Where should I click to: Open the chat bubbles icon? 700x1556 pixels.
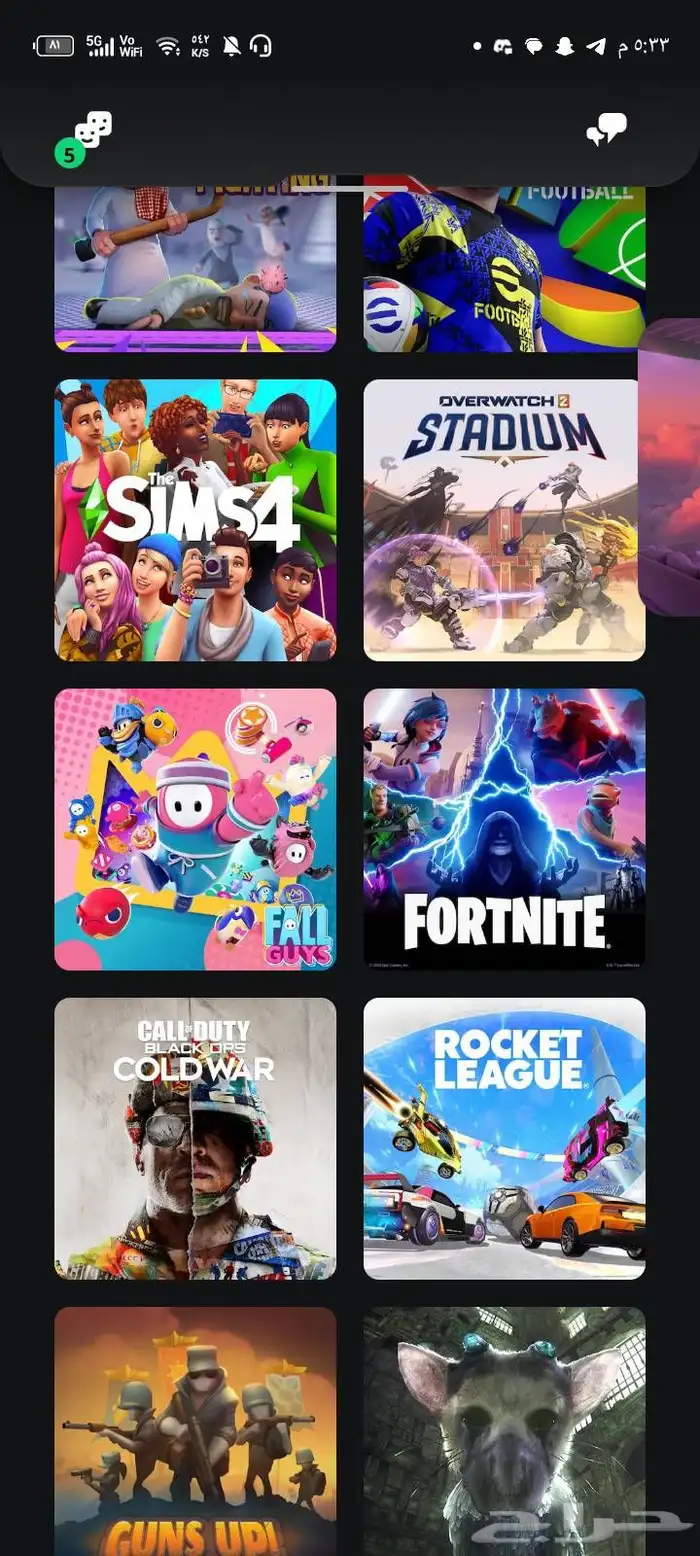pos(606,130)
